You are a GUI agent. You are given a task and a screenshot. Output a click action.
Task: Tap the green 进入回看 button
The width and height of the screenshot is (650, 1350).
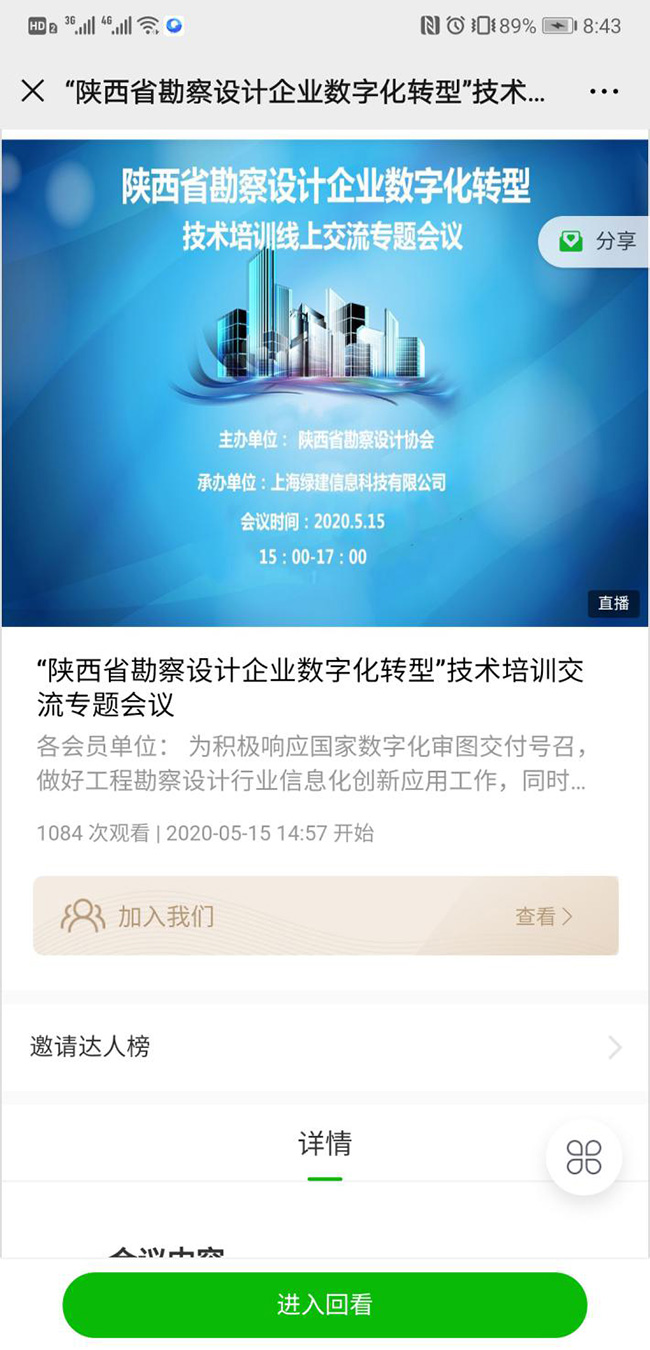coord(325,1304)
